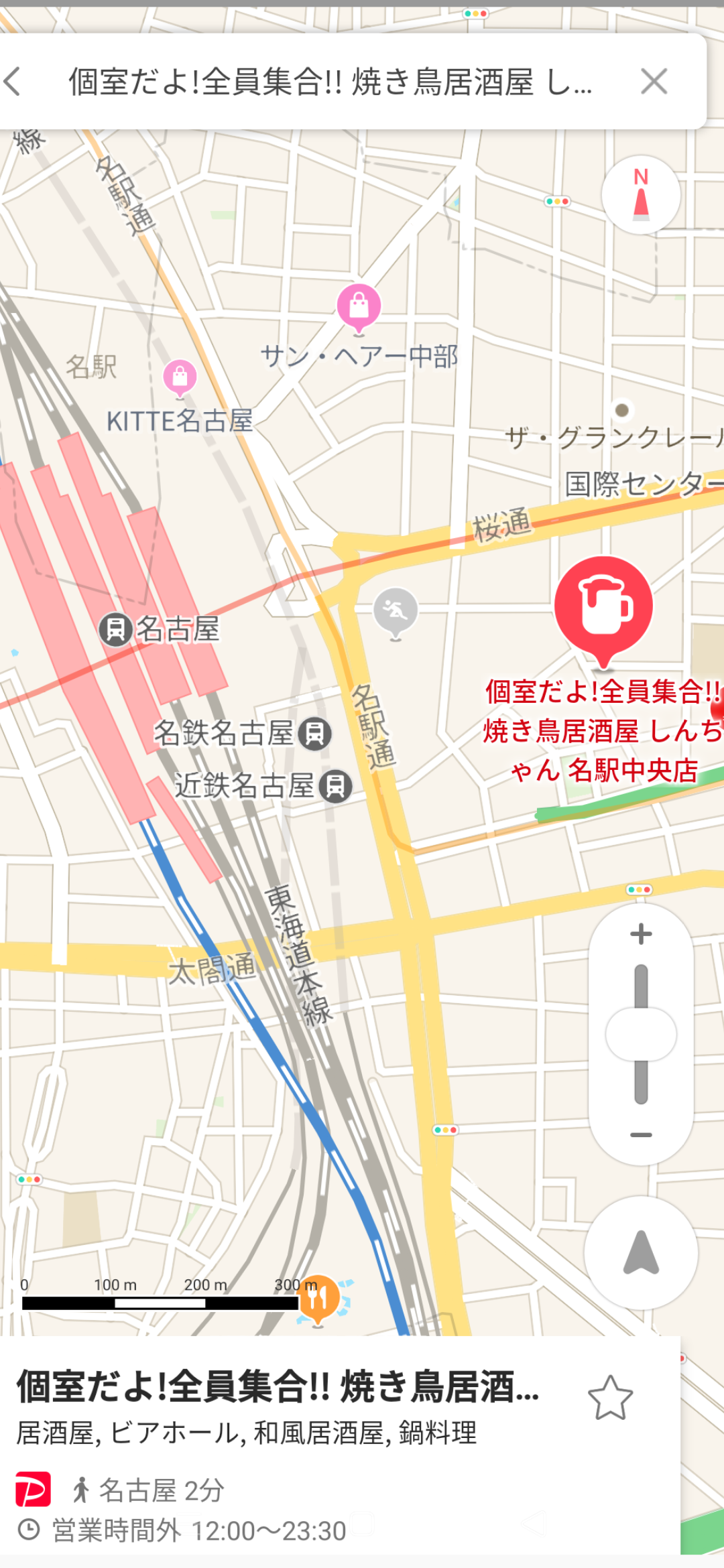
Task: Zoom in with the plus button
Action: (x=641, y=934)
